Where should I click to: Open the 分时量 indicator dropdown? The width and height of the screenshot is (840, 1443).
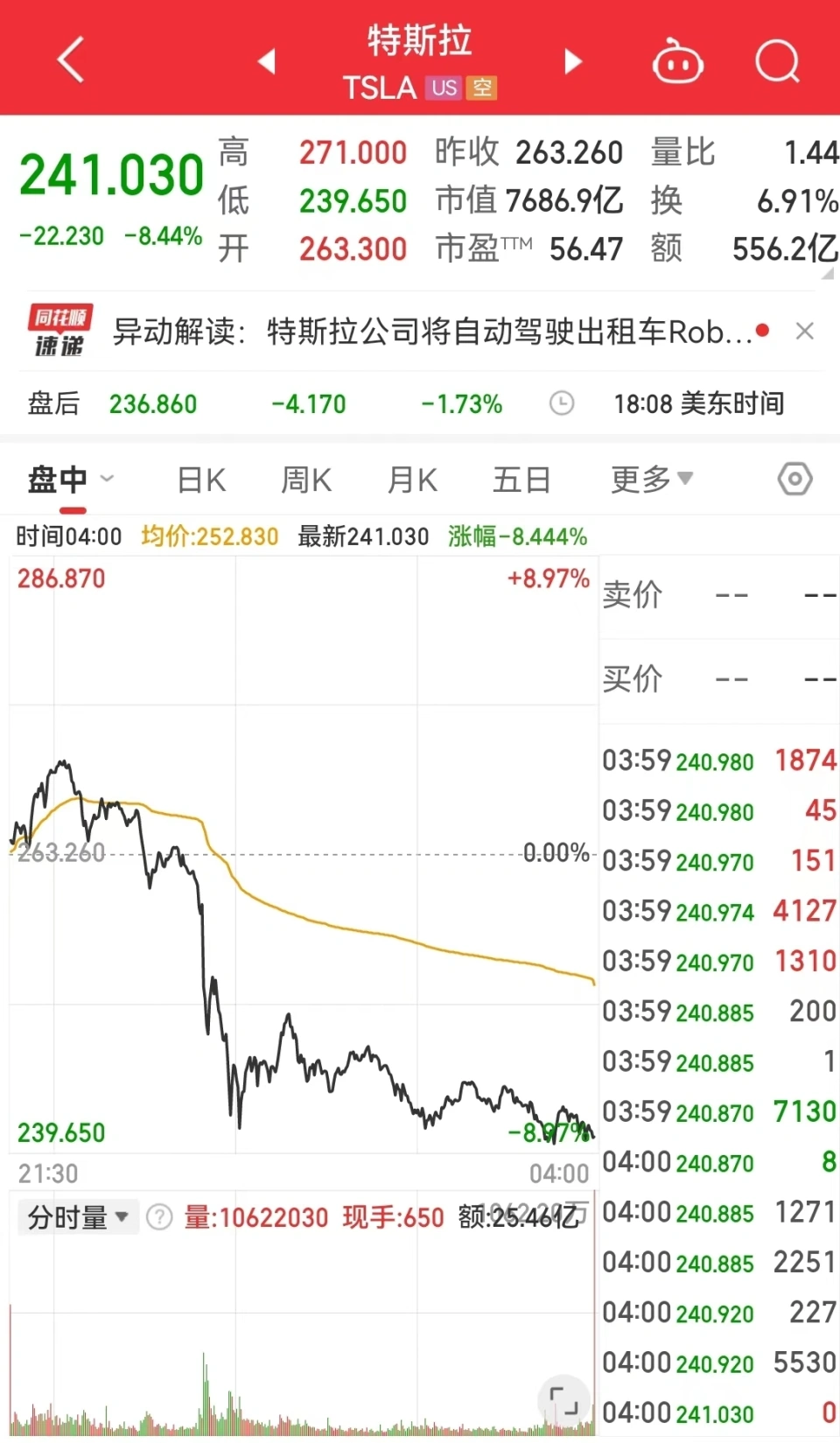click(x=78, y=1216)
